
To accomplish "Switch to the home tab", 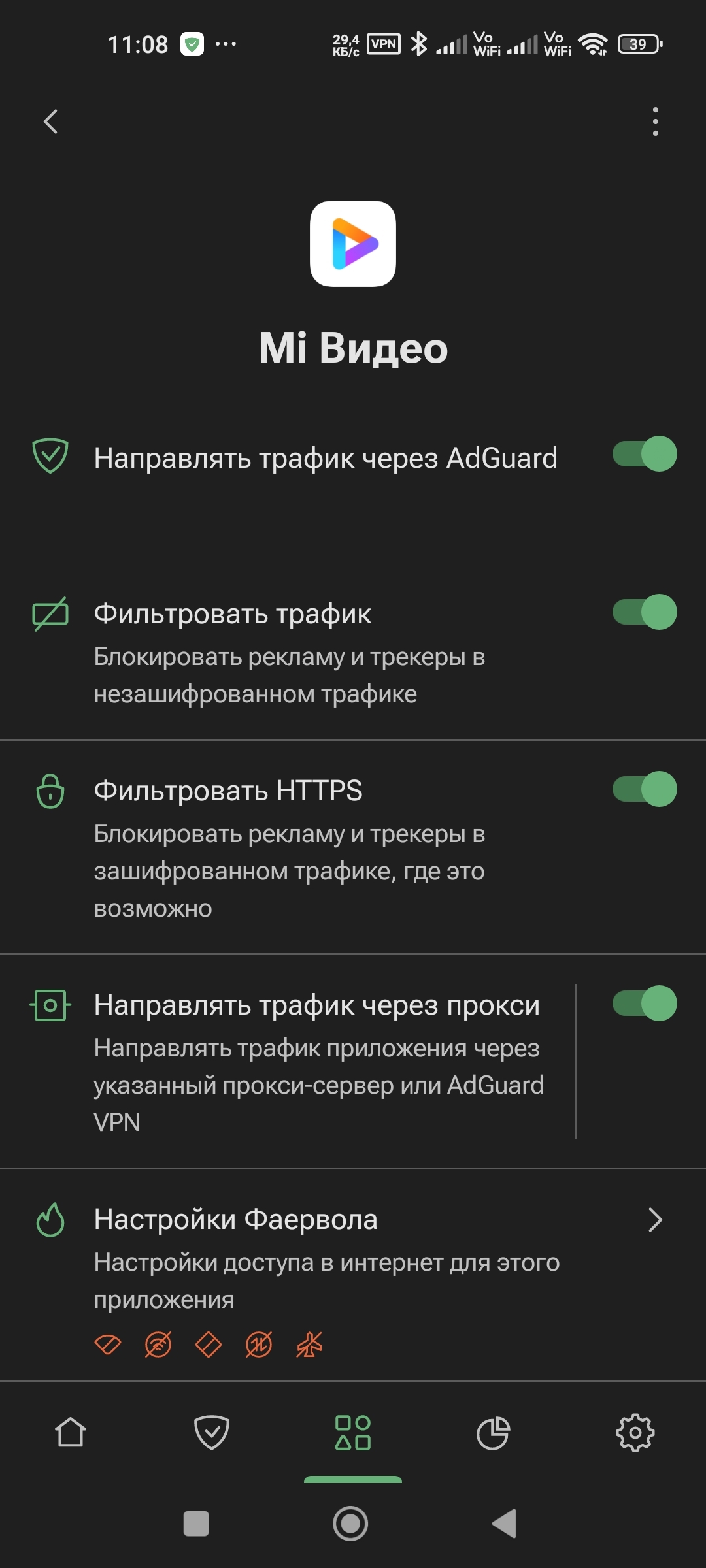I will (71, 1432).
